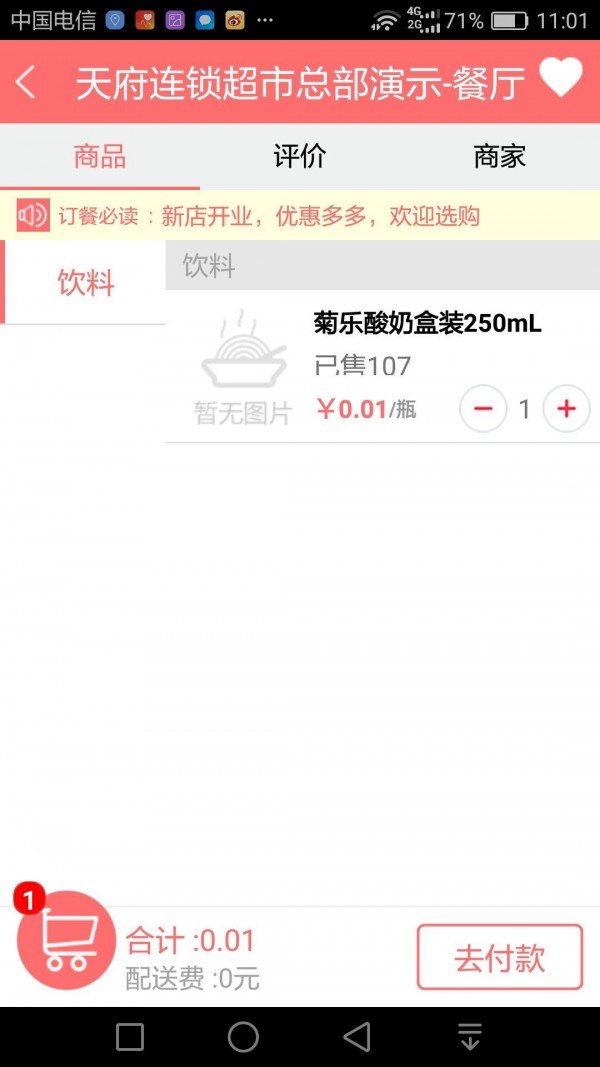Switch to the 商家 tab
Image resolution: width=600 pixels, height=1067 pixels.
tap(499, 156)
